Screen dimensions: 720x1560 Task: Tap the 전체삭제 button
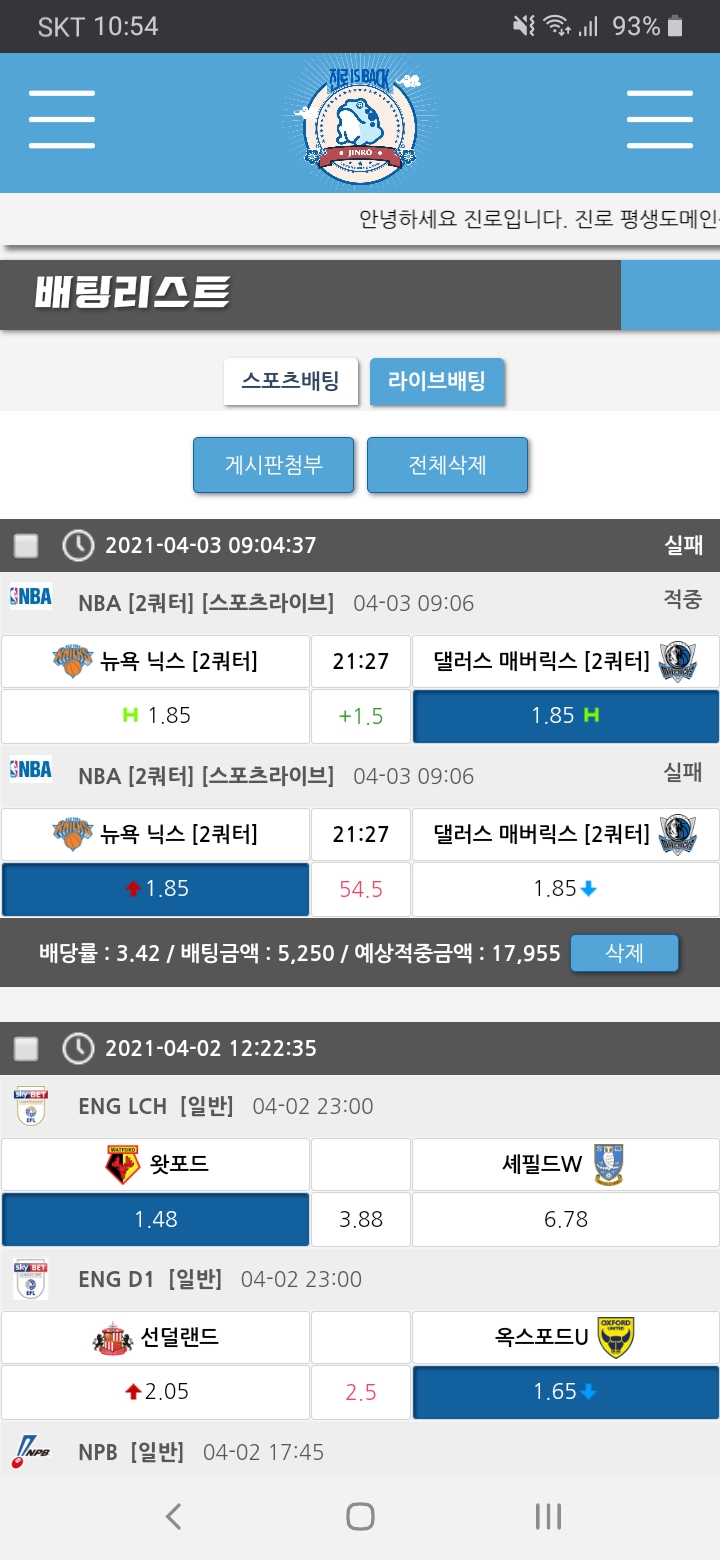tap(447, 465)
